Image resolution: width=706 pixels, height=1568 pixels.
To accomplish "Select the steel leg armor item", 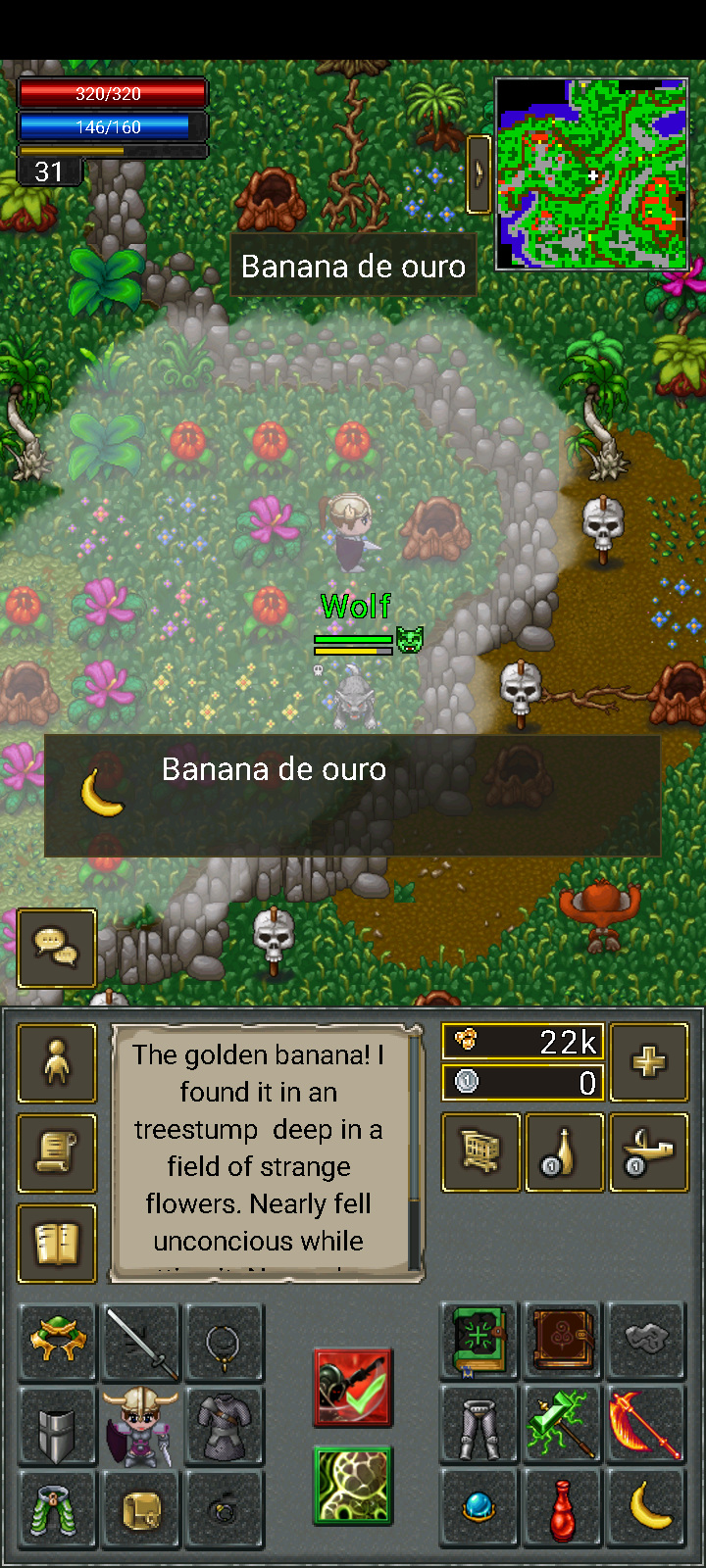I will (479, 1425).
